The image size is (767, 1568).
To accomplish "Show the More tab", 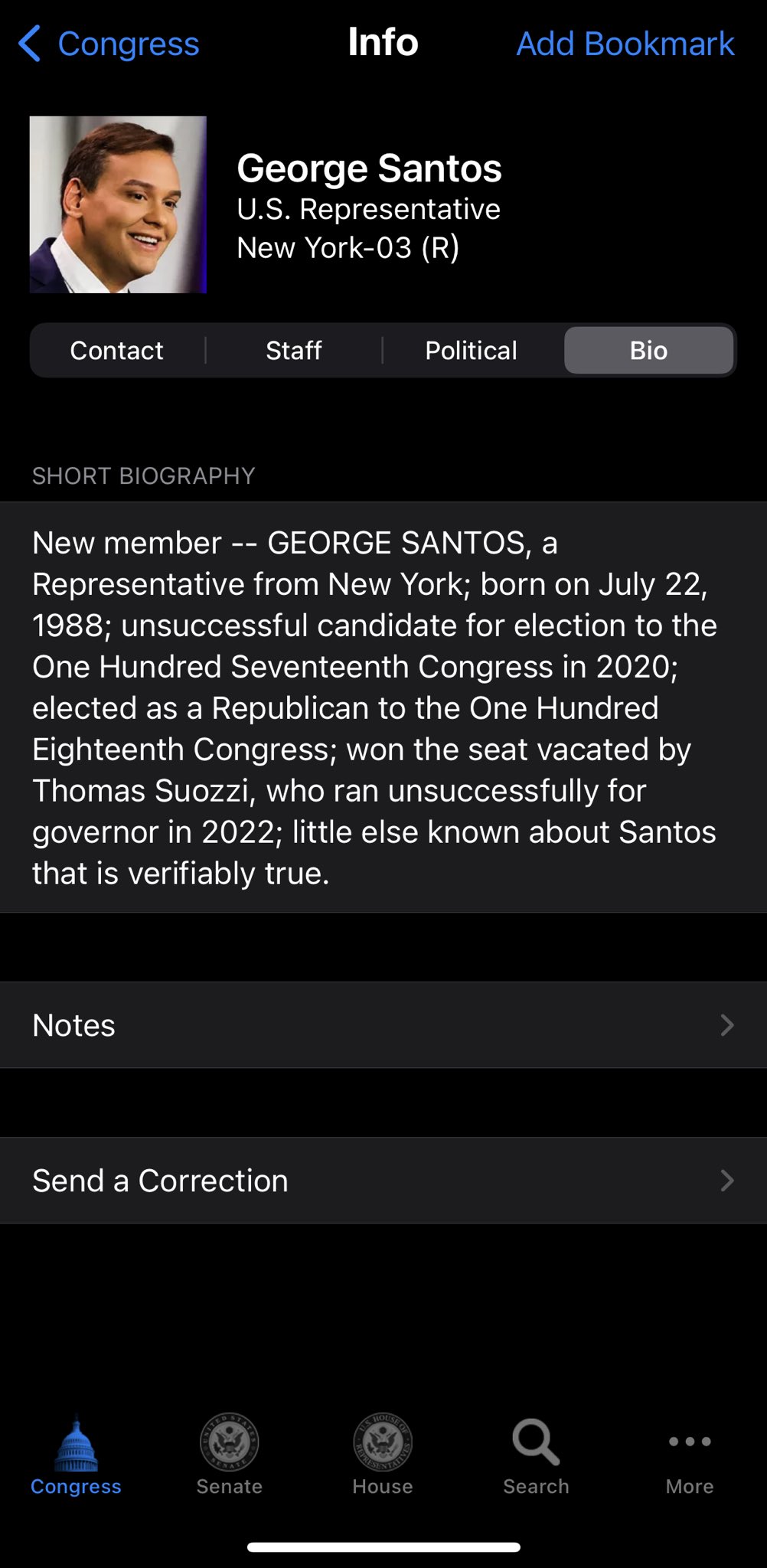I will (x=690, y=1456).
